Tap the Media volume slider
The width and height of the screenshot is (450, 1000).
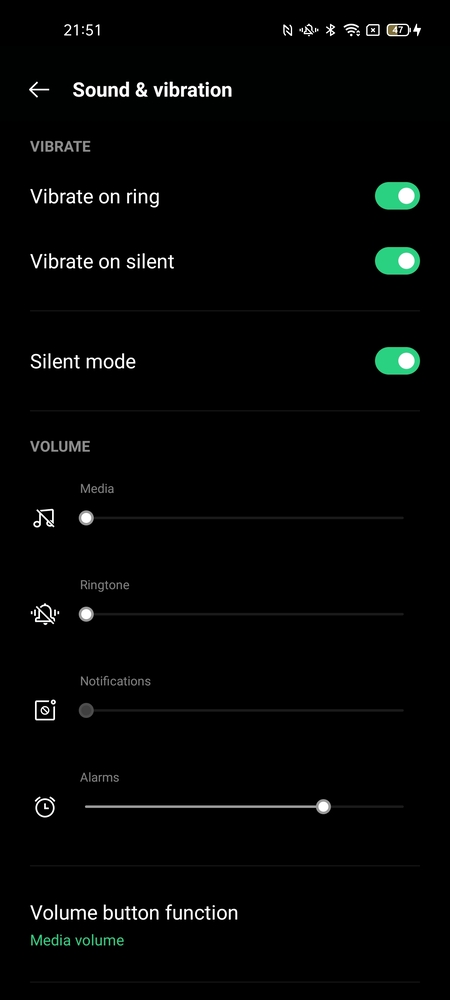[242, 518]
